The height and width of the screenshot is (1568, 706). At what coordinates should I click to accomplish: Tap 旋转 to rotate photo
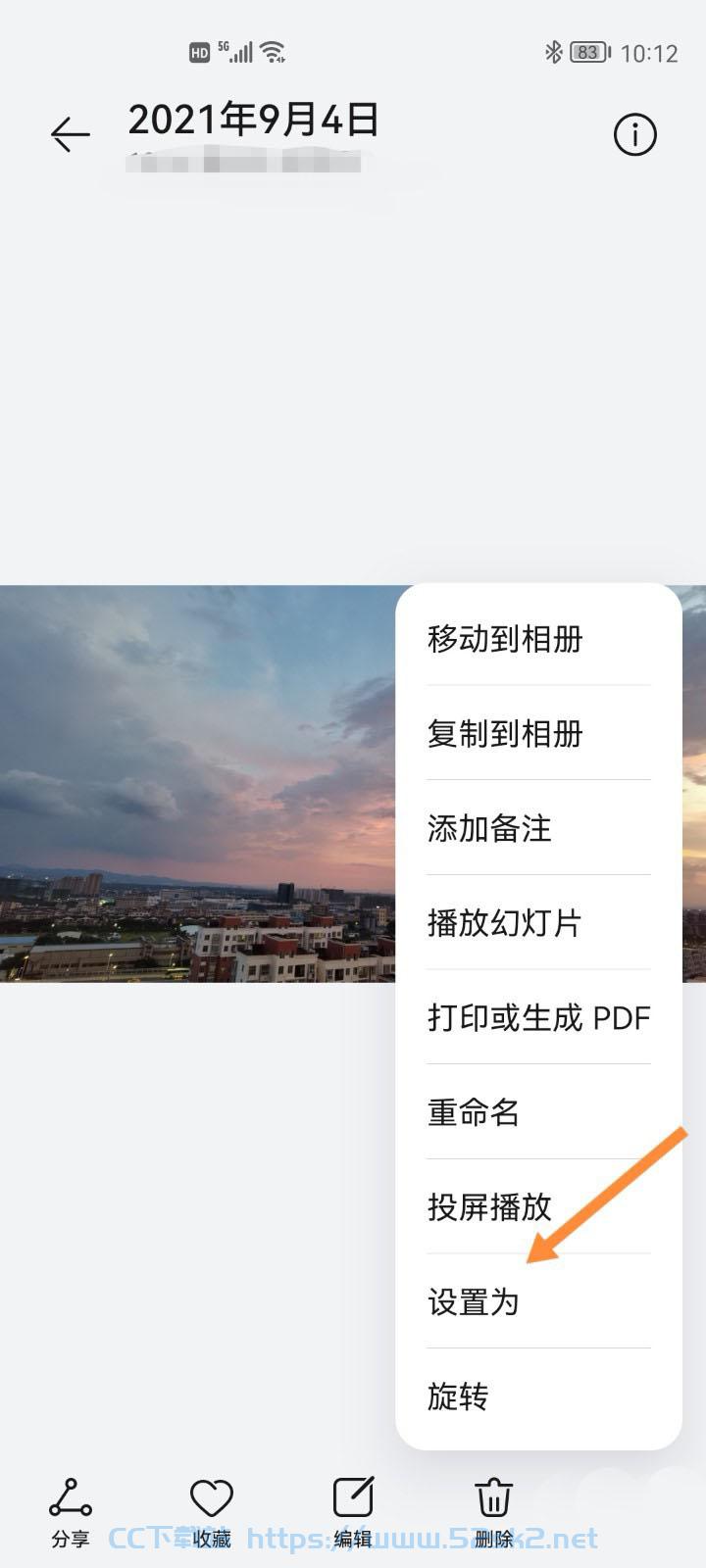click(538, 1396)
